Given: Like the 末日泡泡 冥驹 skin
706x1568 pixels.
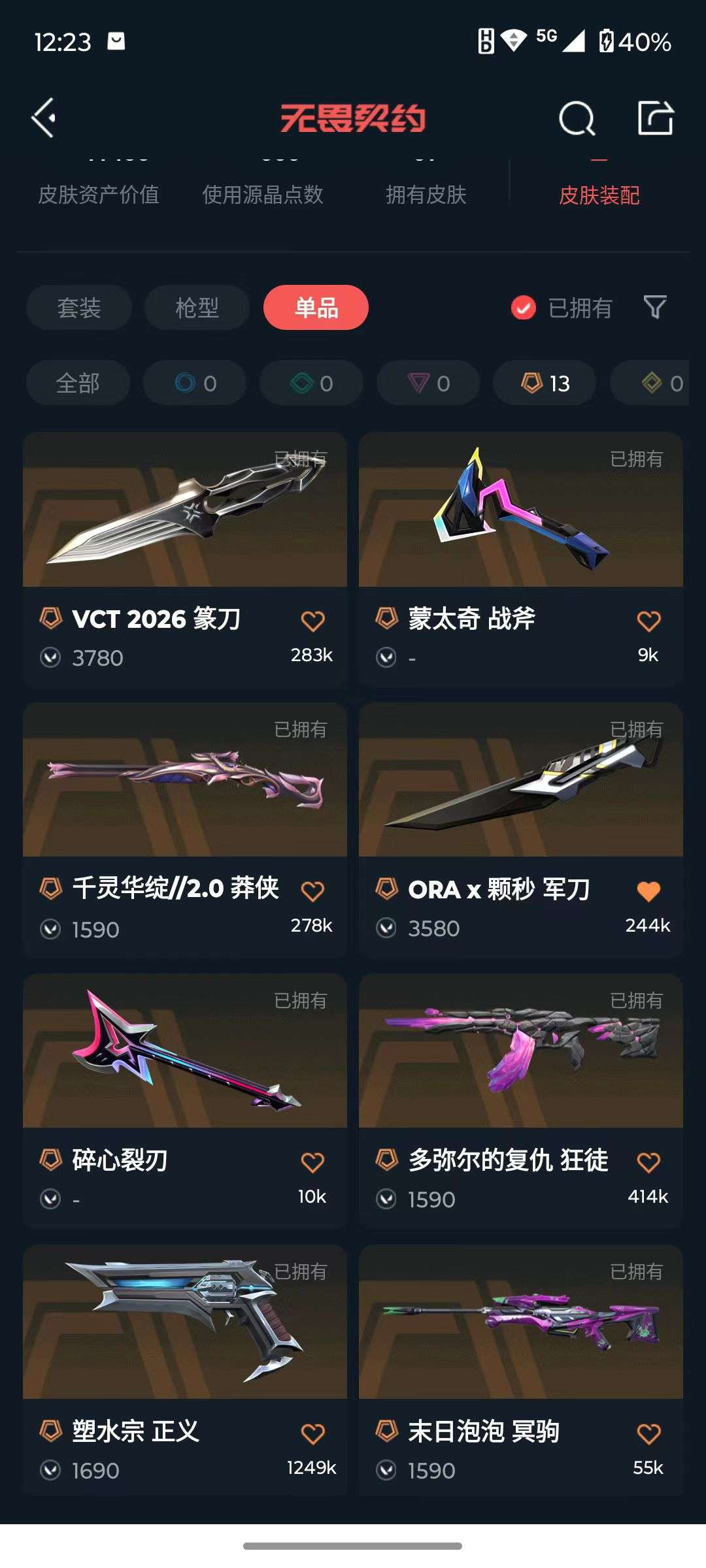Looking at the screenshot, I should [x=648, y=1433].
